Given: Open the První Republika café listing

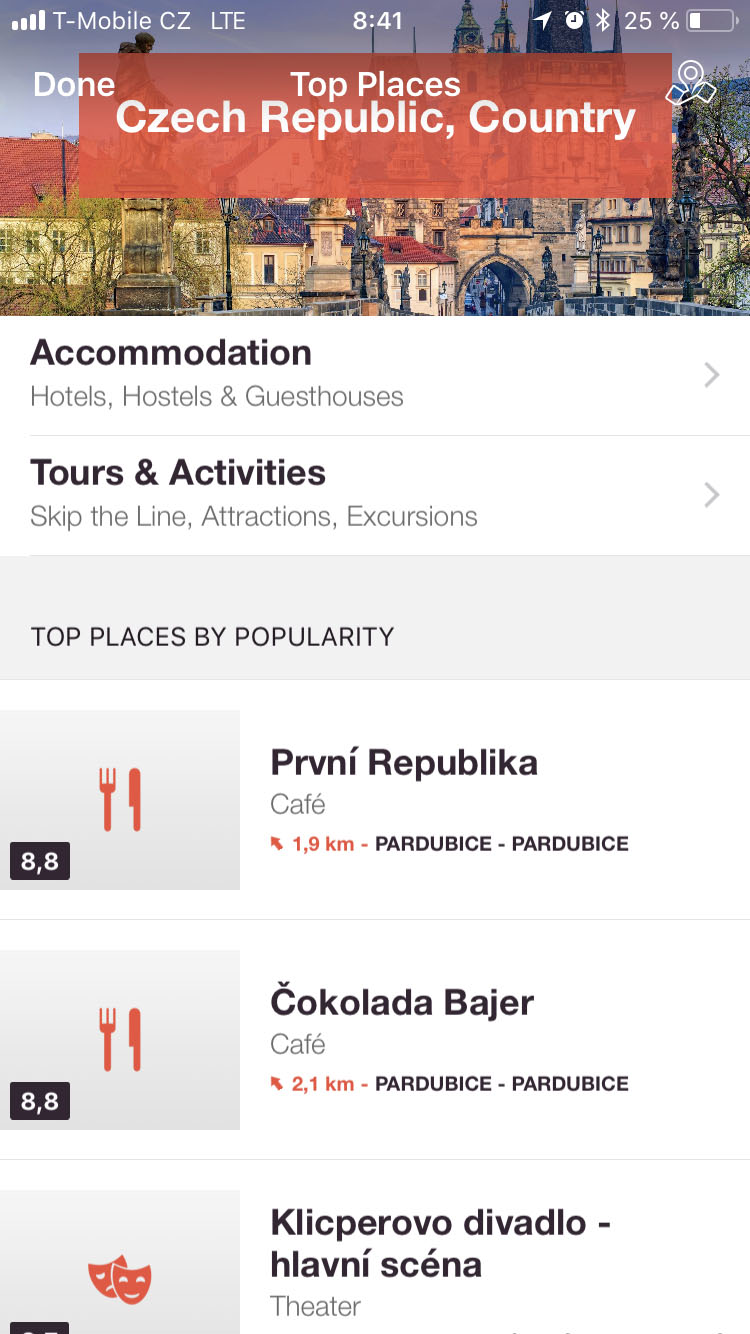Looking at the screenshot, I should click(x=404, y=762).
